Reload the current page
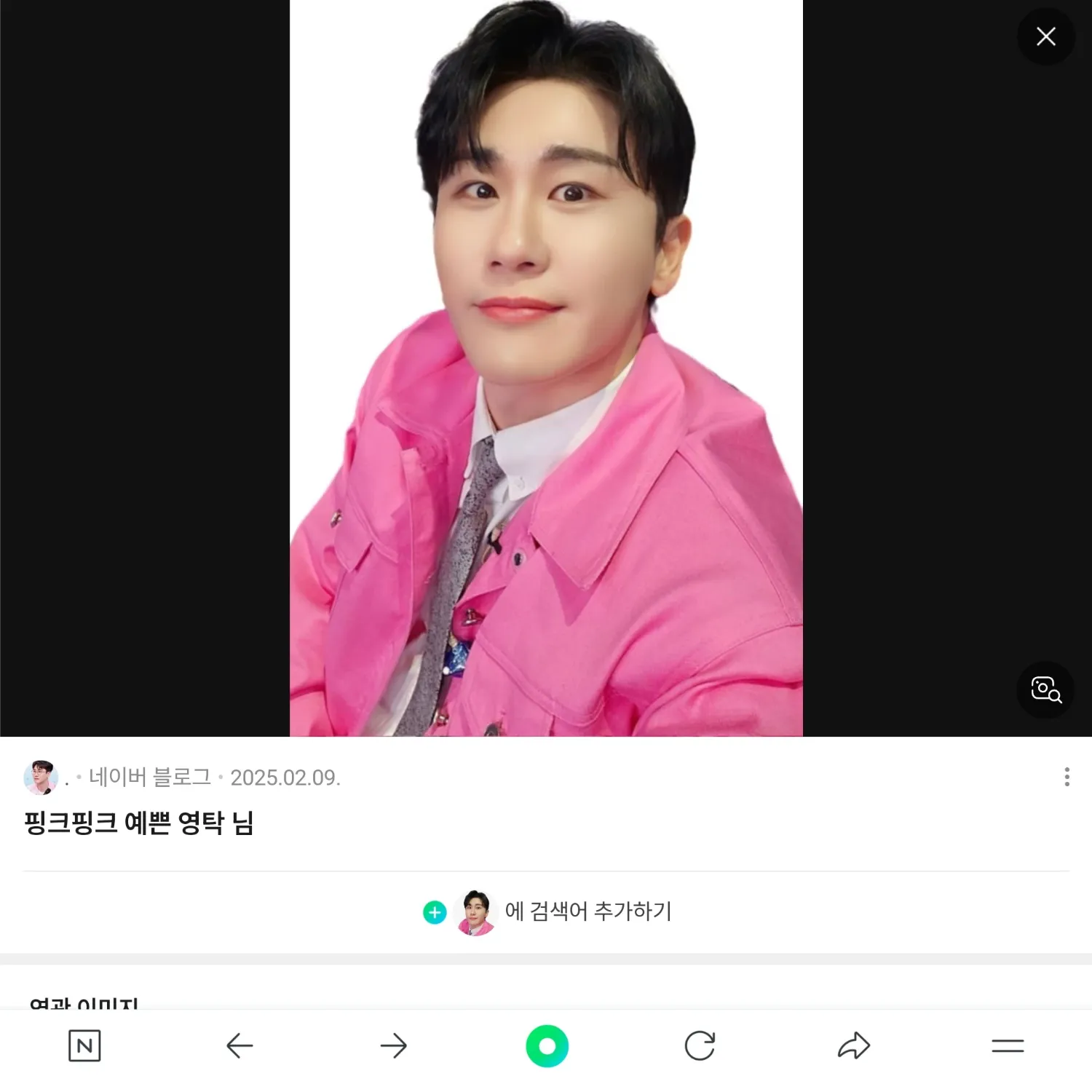The image size is (1092, 1092). tap(700, 1046)
